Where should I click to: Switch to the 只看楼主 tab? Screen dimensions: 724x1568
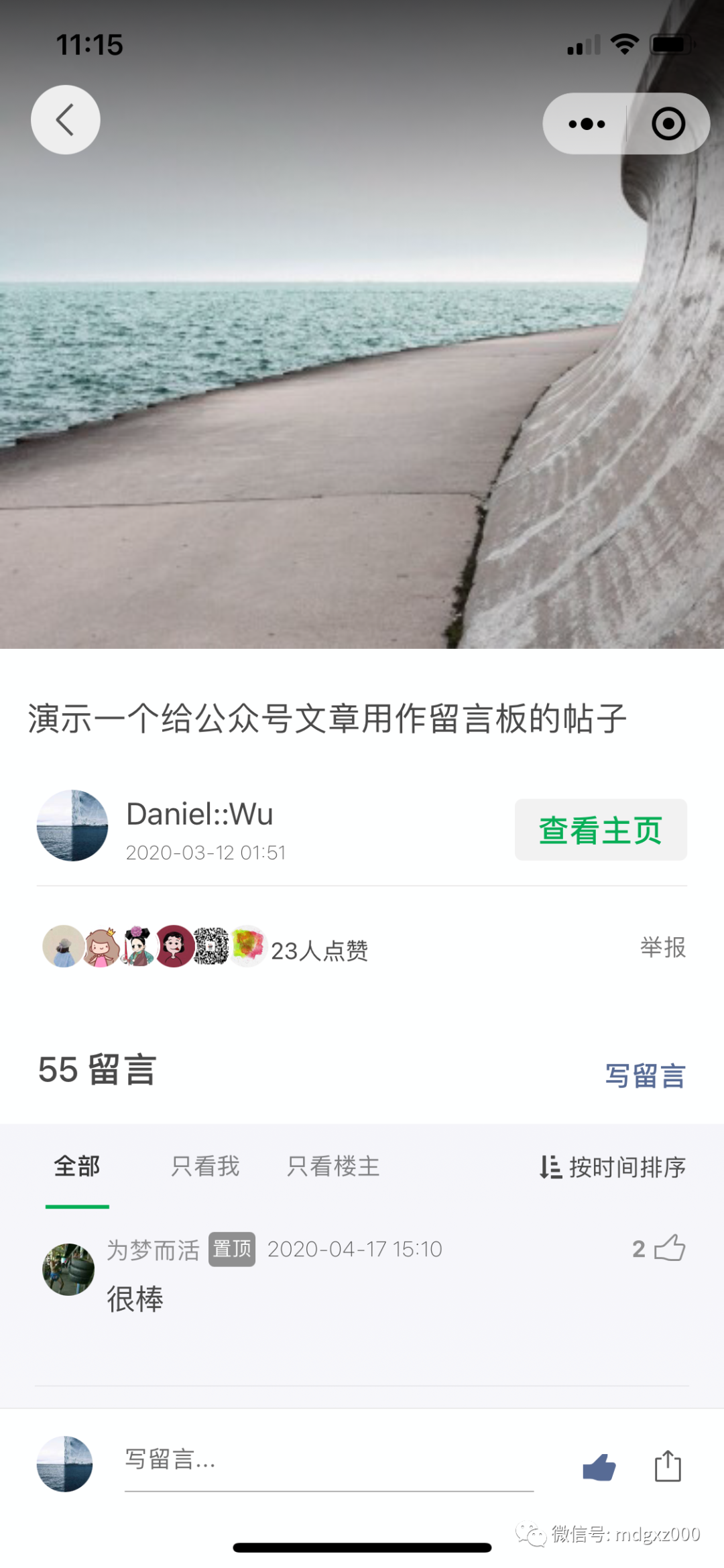pyautogui.click(x=333, y=1166)
